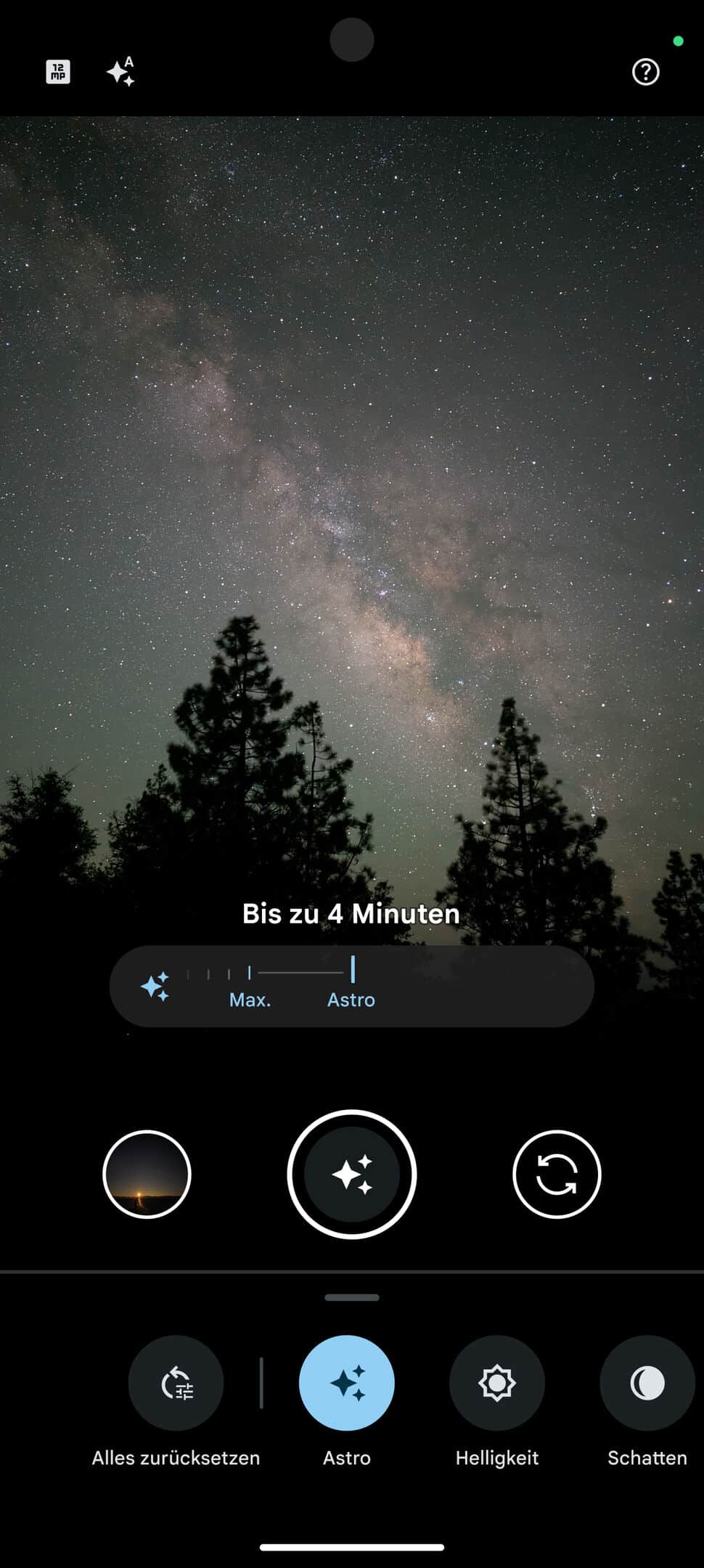Tap Alles zurücksetzen to reset settings

tap(176, 1383)
